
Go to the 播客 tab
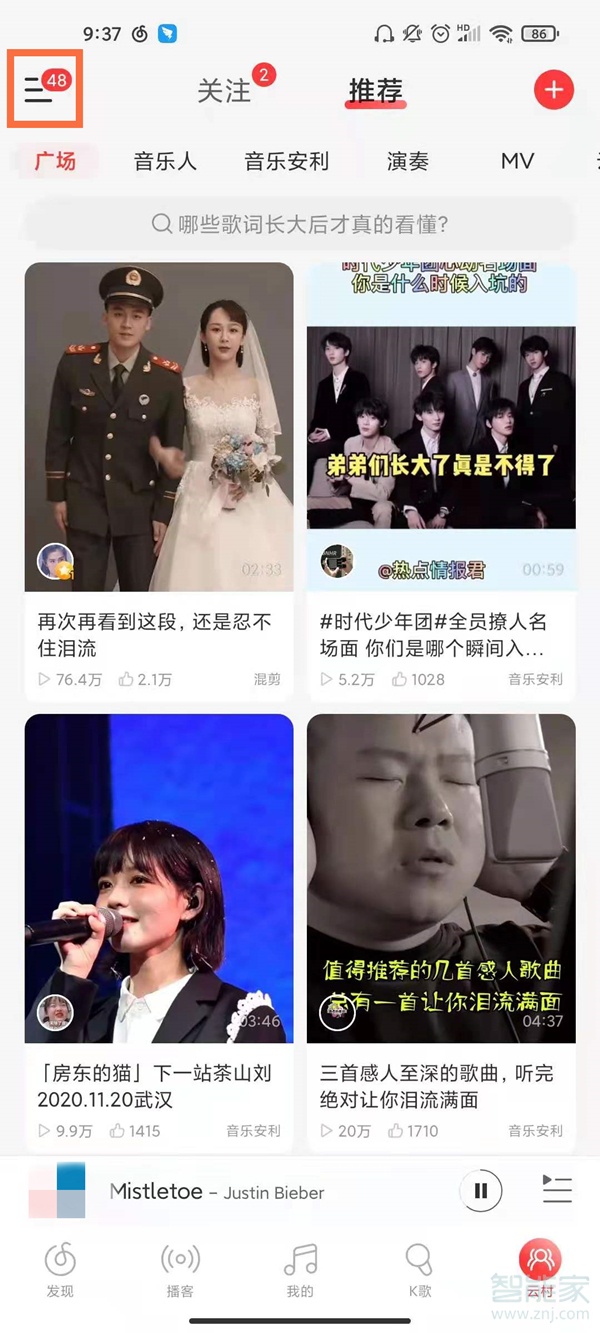(x=180, y=1268)
